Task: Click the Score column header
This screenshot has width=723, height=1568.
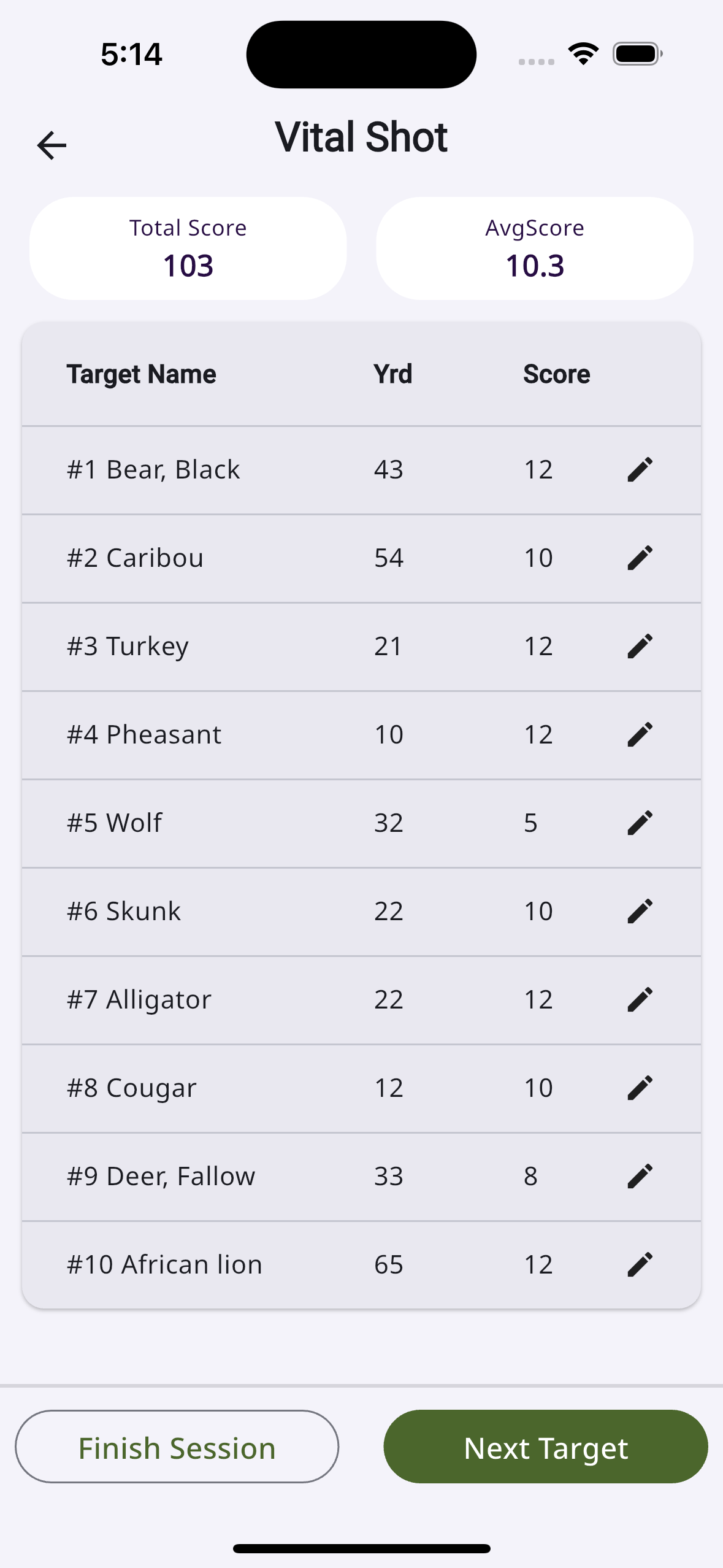Action: coord(557,373)
